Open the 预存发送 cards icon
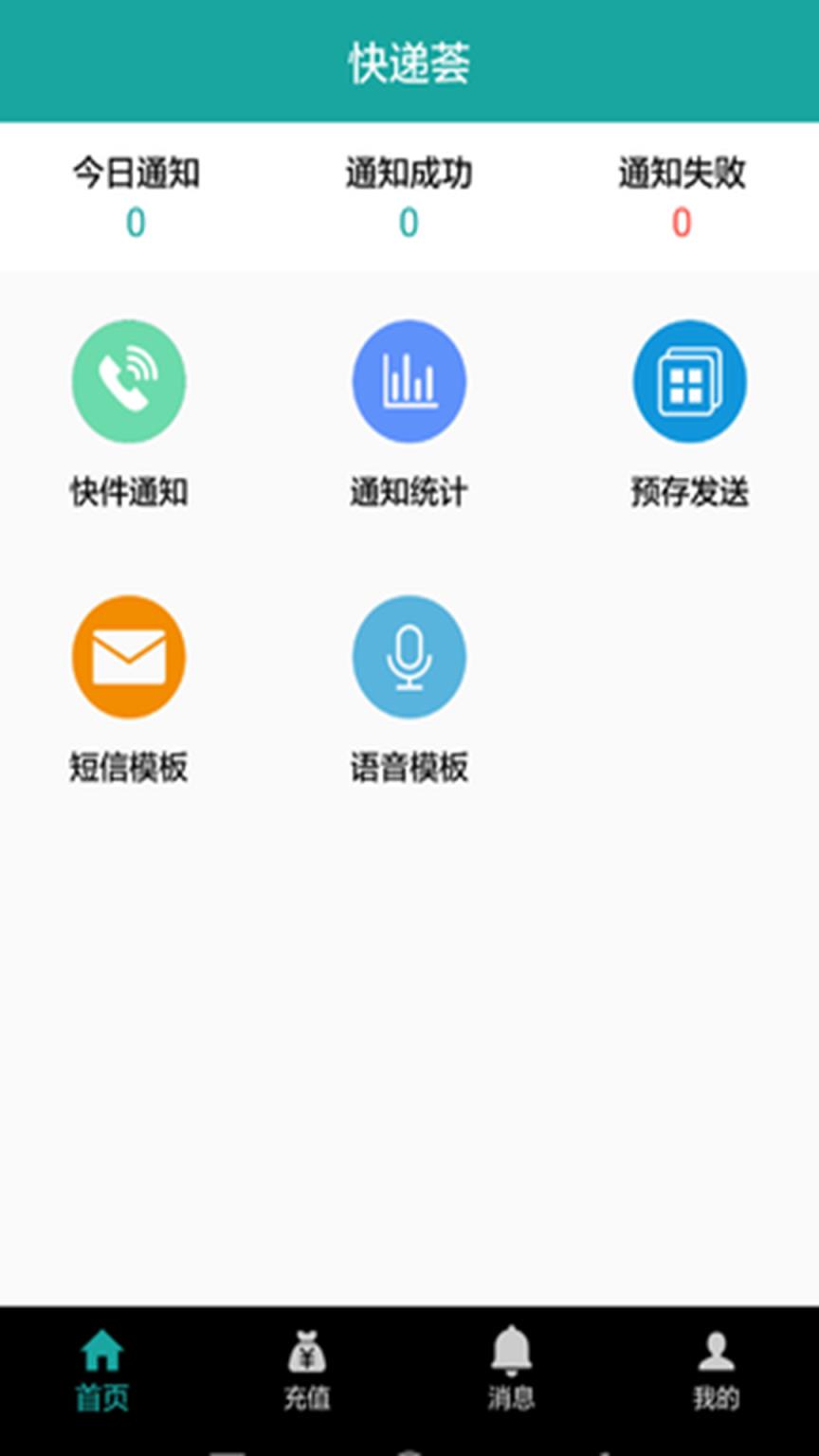 689,381
